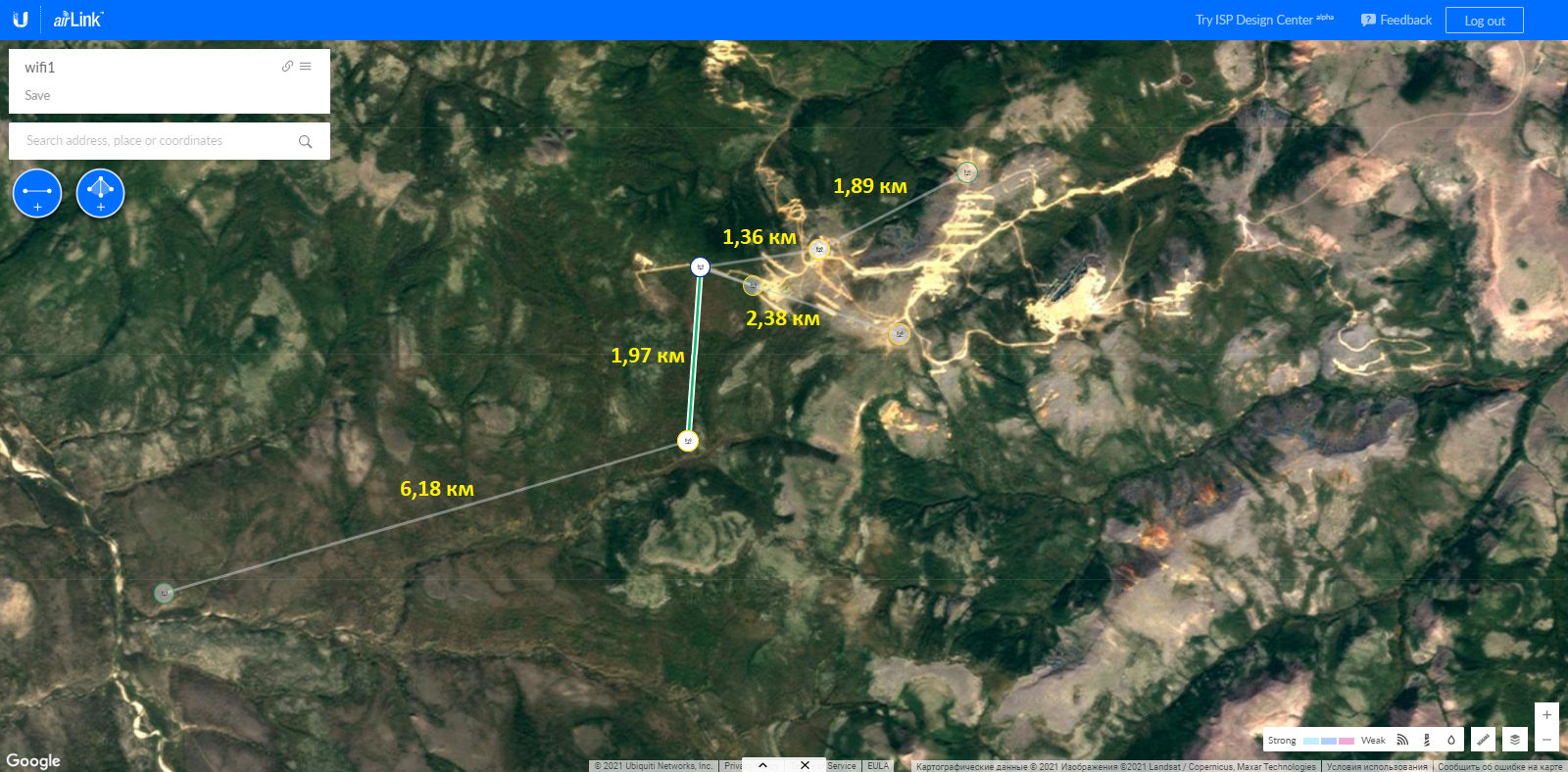Open the wifi1 project menu
The image size is (1568, 772).
(x=306, y=67)
